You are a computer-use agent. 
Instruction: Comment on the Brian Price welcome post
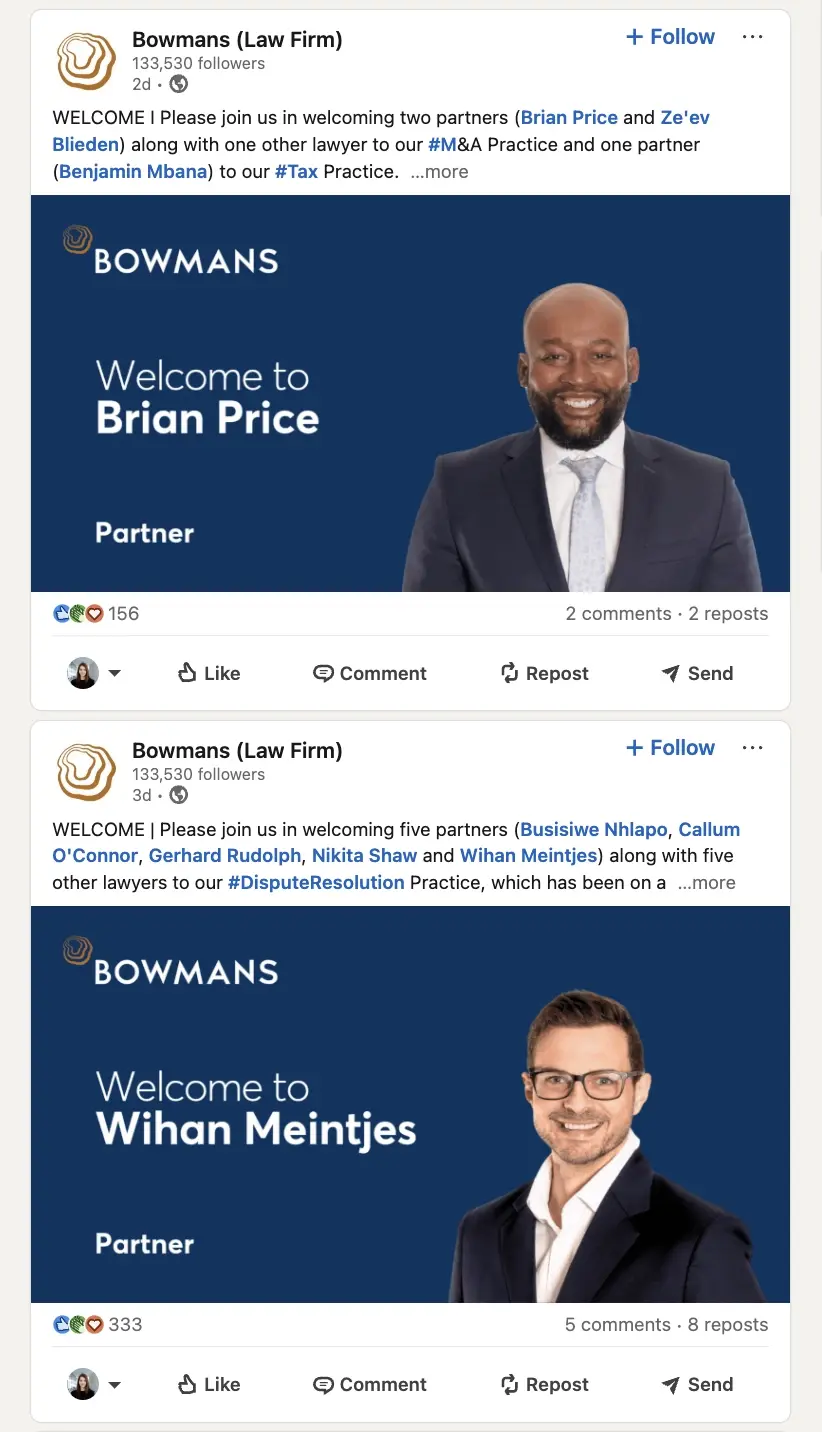point(369,674)
